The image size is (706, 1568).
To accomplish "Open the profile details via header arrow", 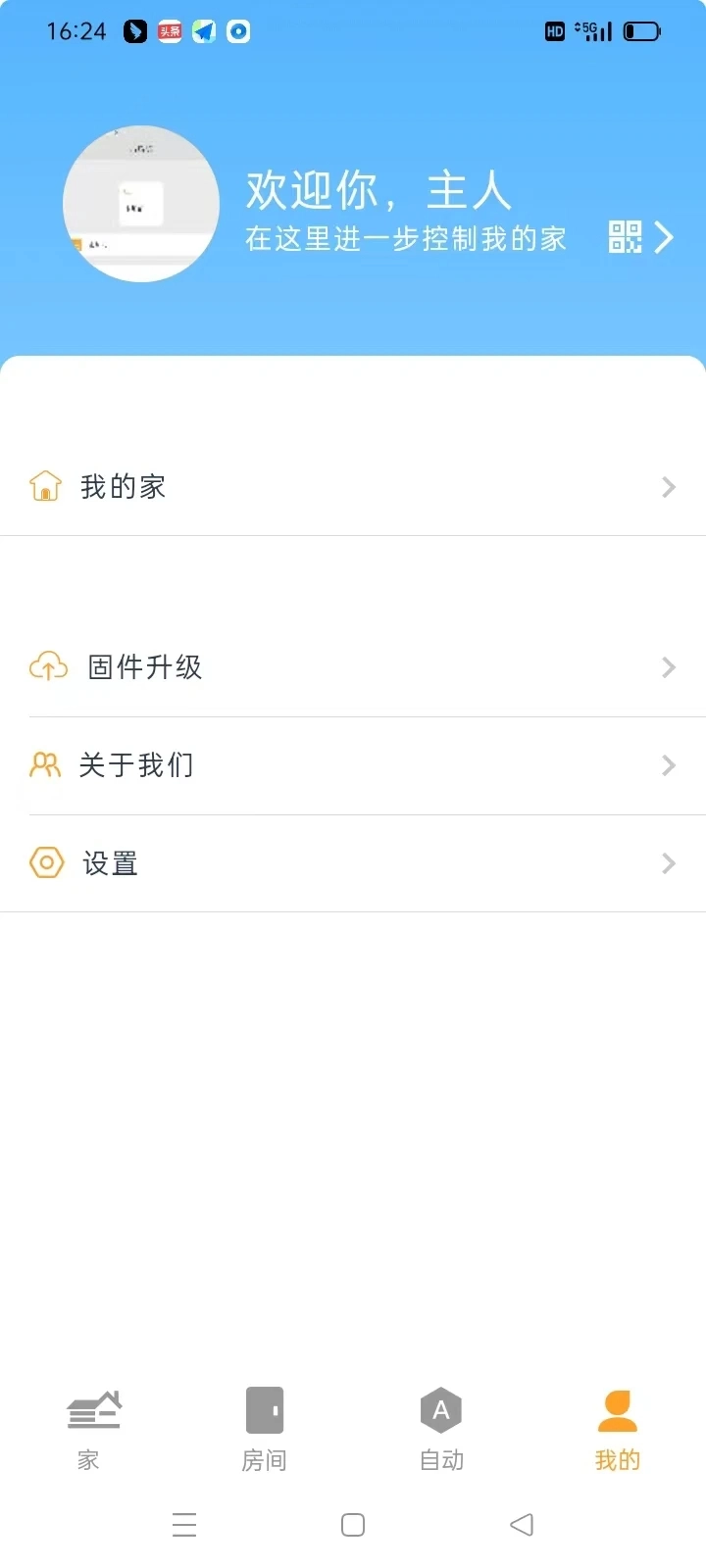I will [x=664, y=236].
